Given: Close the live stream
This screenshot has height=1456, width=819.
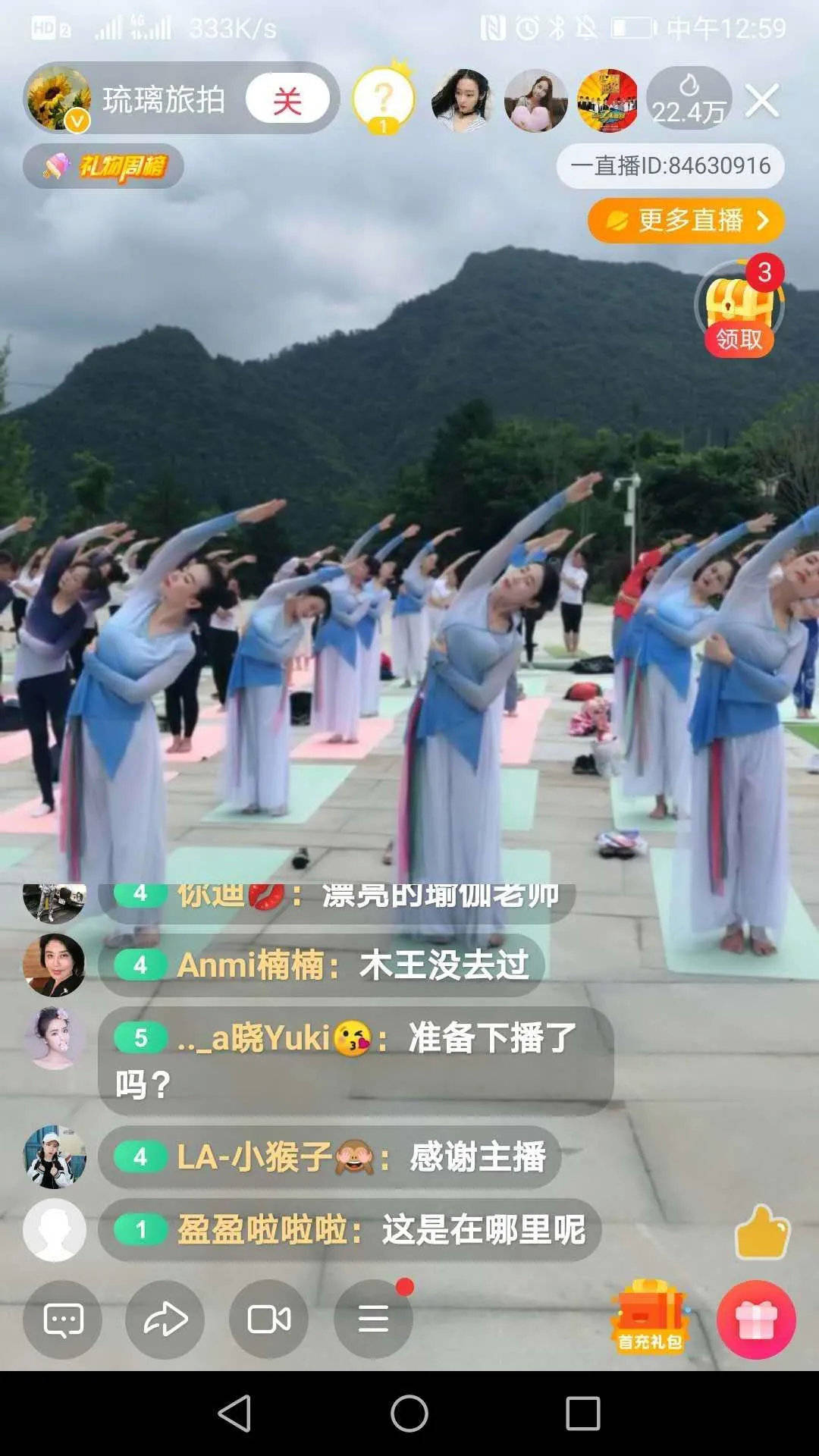Looking at the screenshot, I should coord(761,99).
